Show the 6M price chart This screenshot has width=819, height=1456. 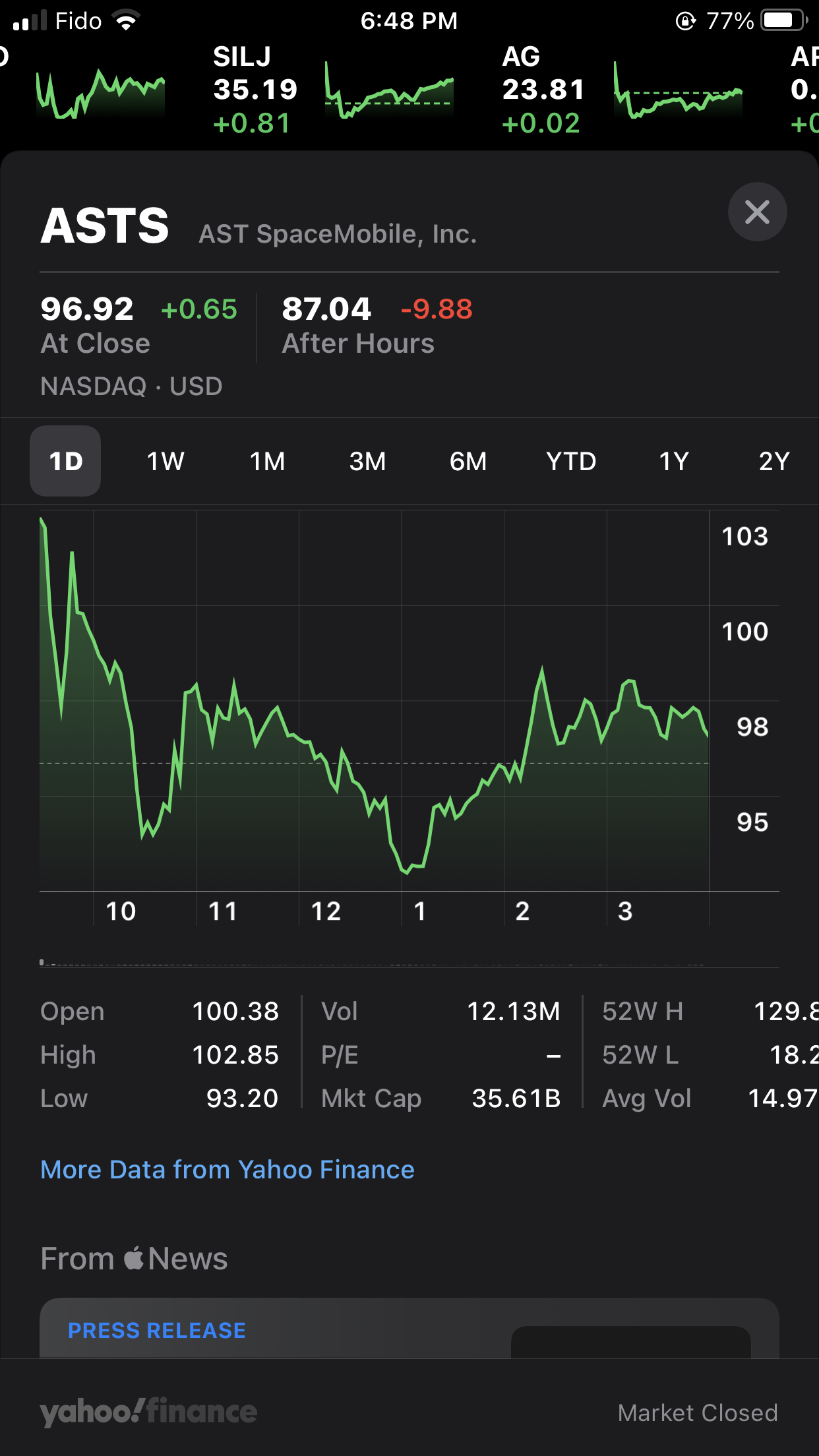click(x=468, y=461)
